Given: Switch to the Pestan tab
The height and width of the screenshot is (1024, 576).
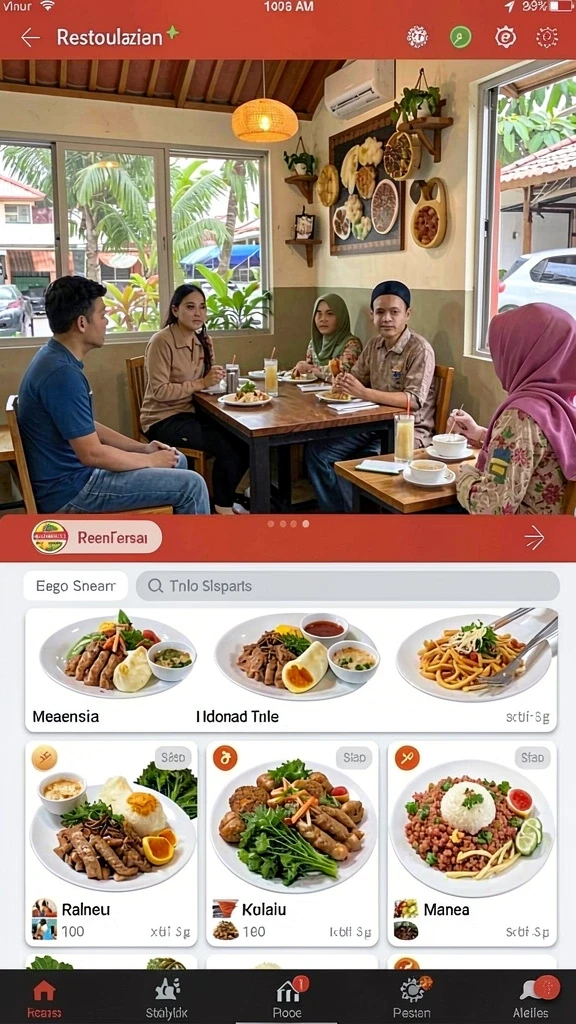Looking at the screenshot, I should click(412, 999).
